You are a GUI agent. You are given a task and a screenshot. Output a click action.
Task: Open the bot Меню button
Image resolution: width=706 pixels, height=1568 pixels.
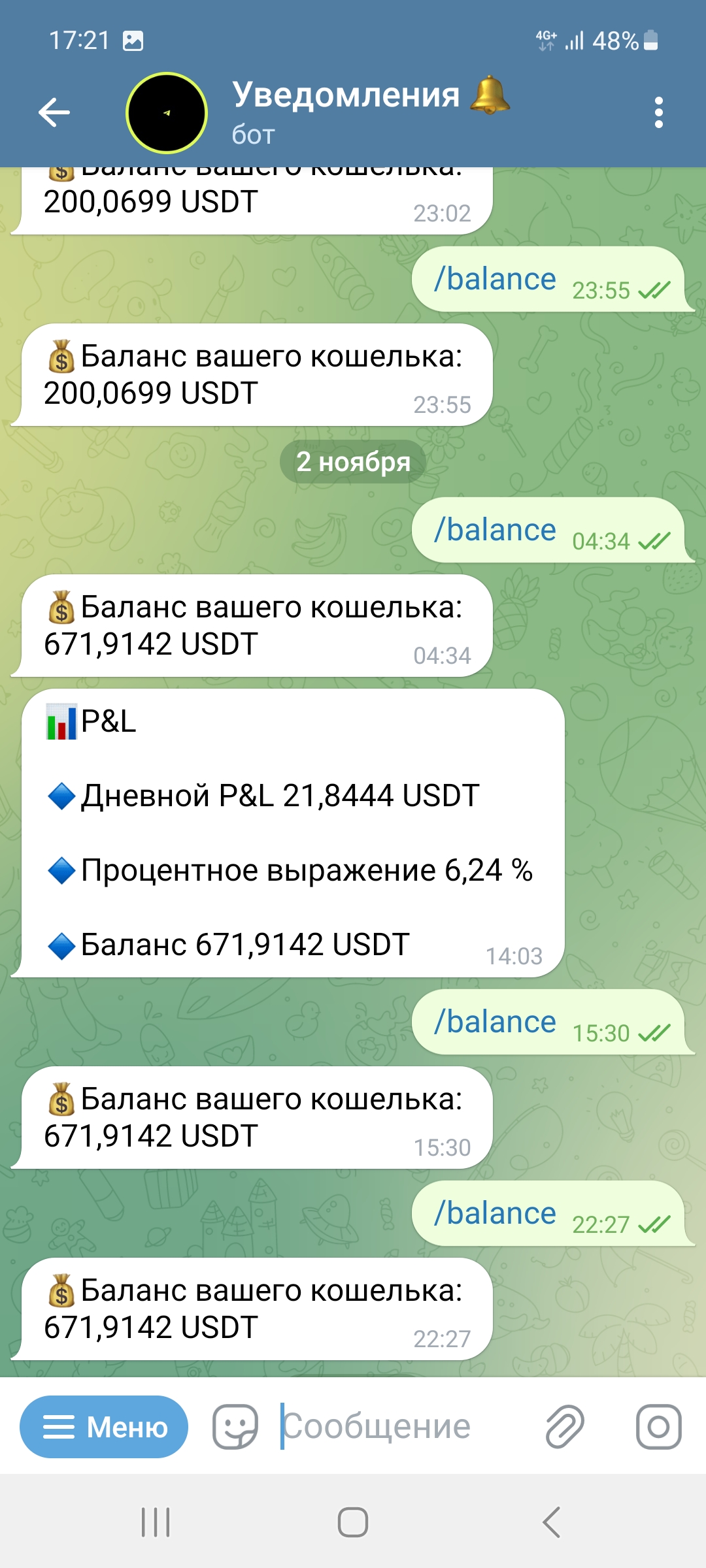pyautogui.click(x=104, y=1427)
